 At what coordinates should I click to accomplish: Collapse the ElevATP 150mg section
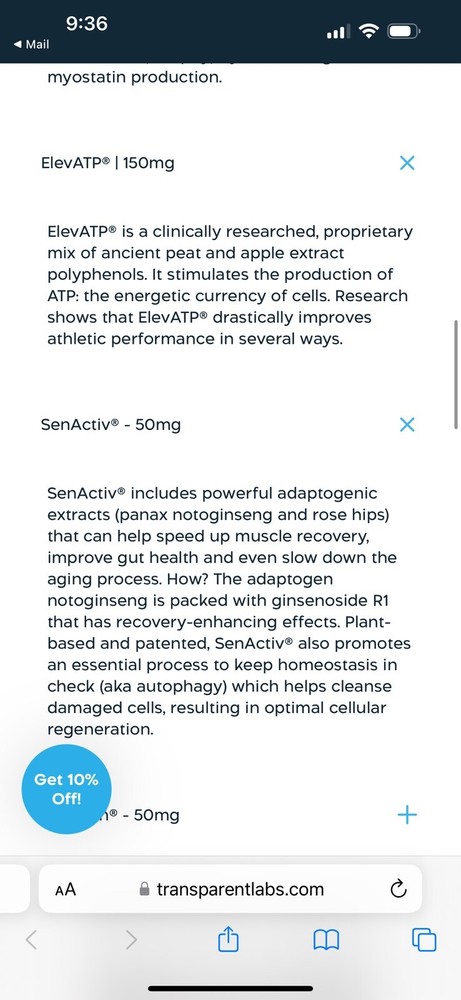[x=406, y=163]
